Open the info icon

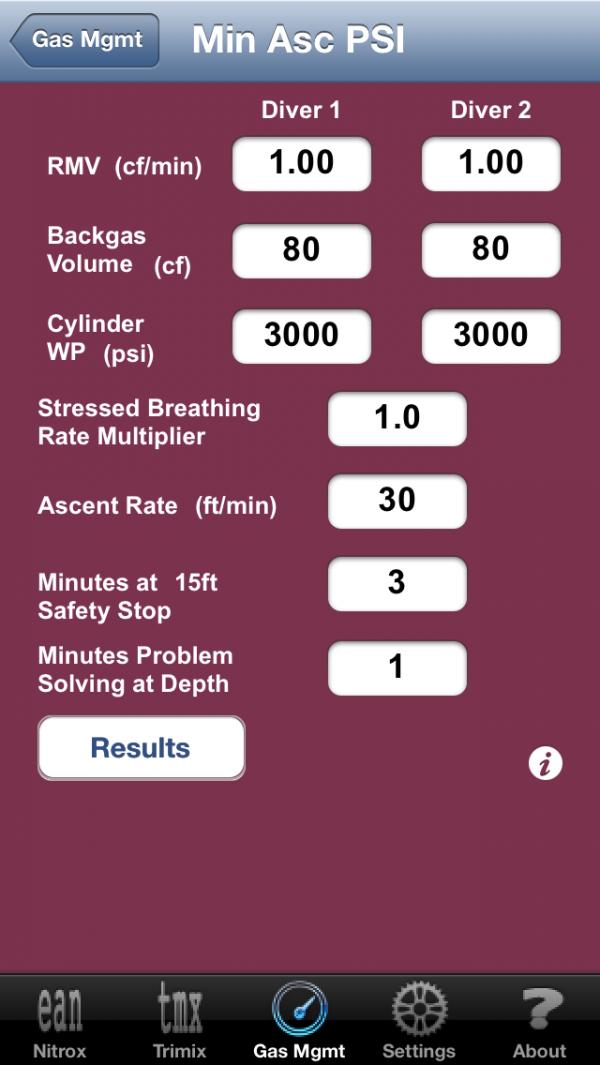click(545, 764)
